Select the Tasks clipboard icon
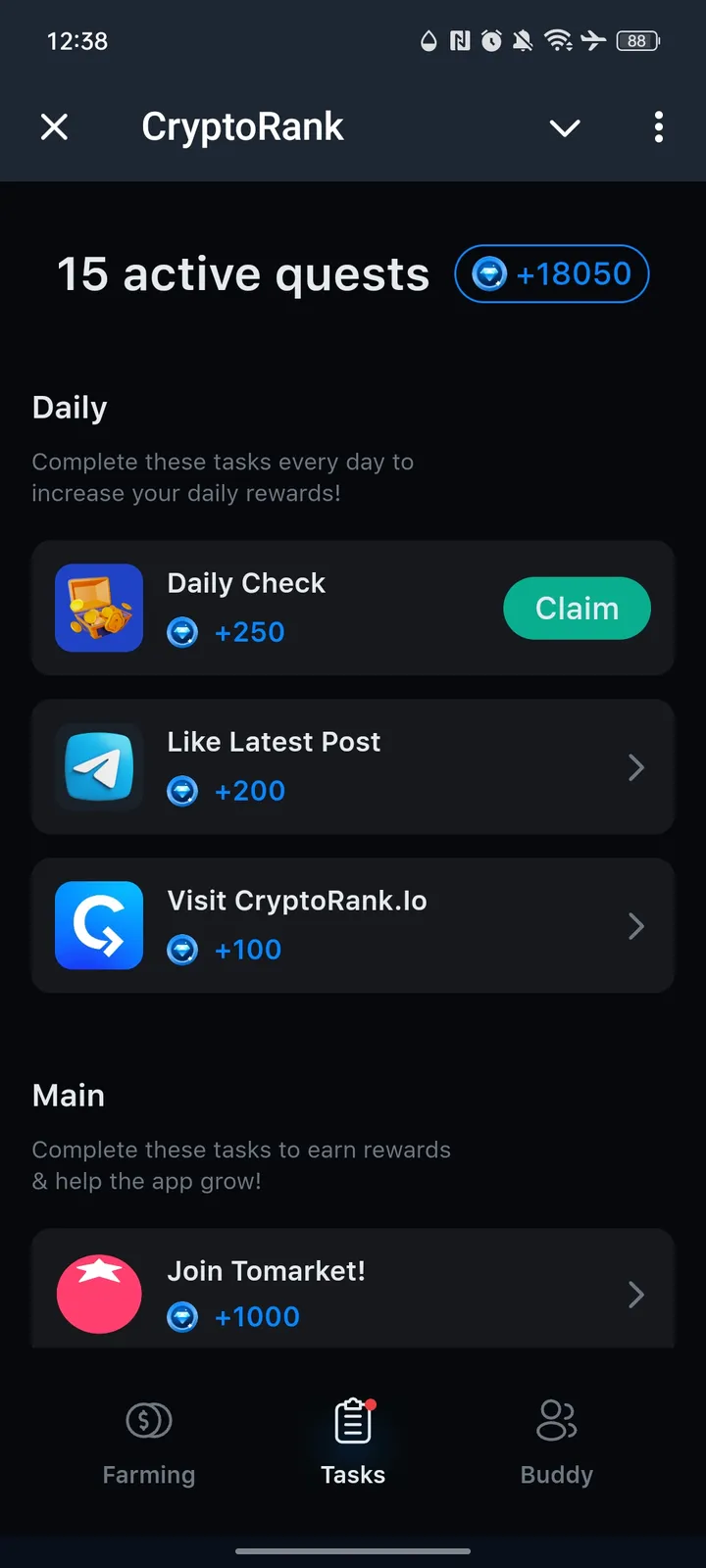The image size is (706, 1568). (x=353, y=1419)
